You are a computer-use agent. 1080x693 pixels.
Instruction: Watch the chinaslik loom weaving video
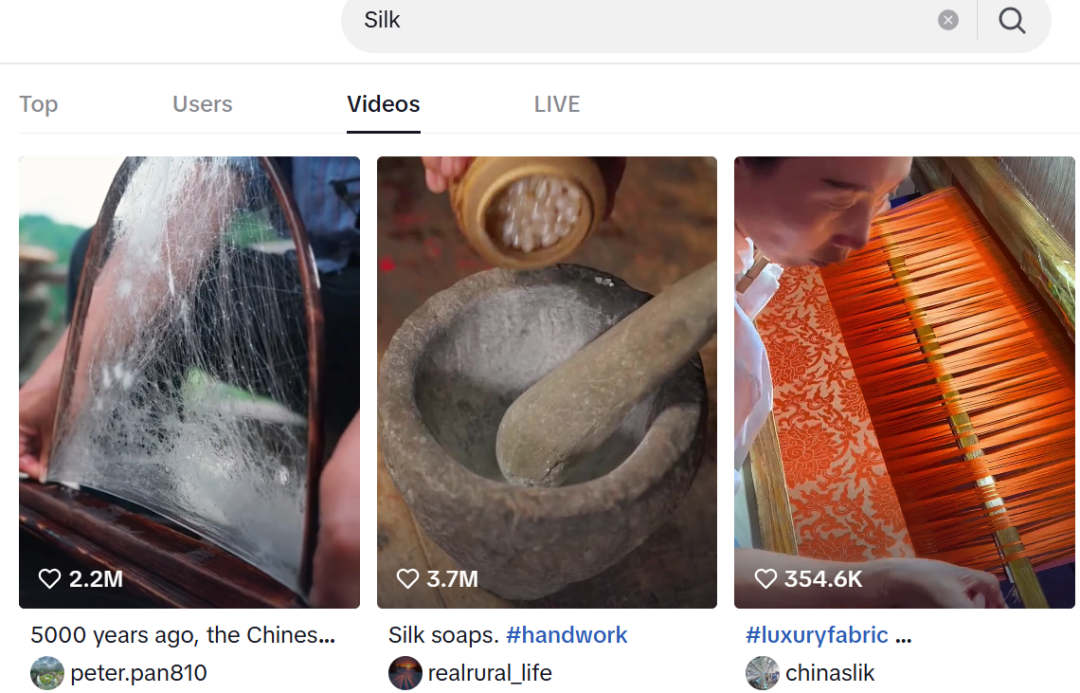pos(904,380)
